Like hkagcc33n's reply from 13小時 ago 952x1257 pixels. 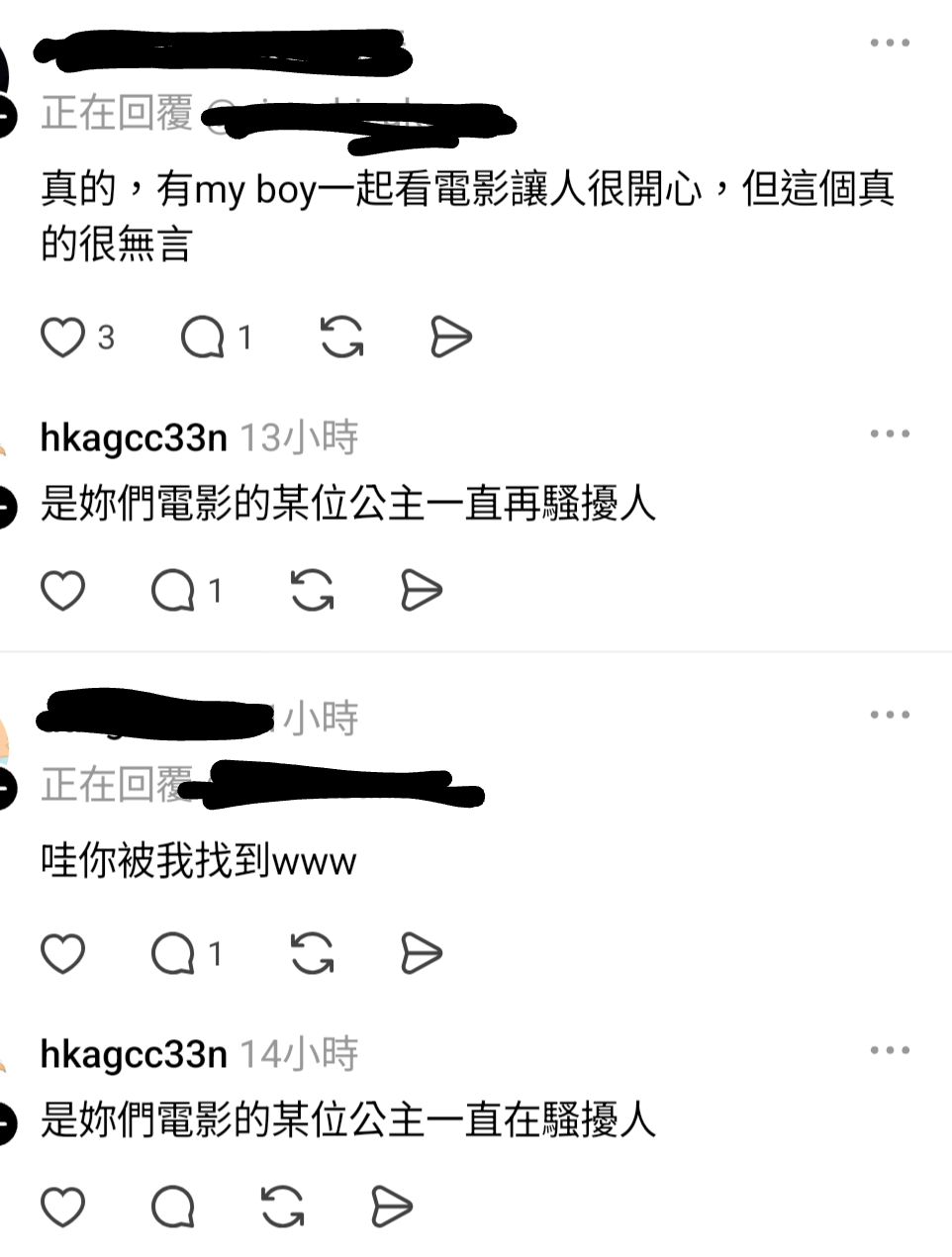[x=62, y=591]
